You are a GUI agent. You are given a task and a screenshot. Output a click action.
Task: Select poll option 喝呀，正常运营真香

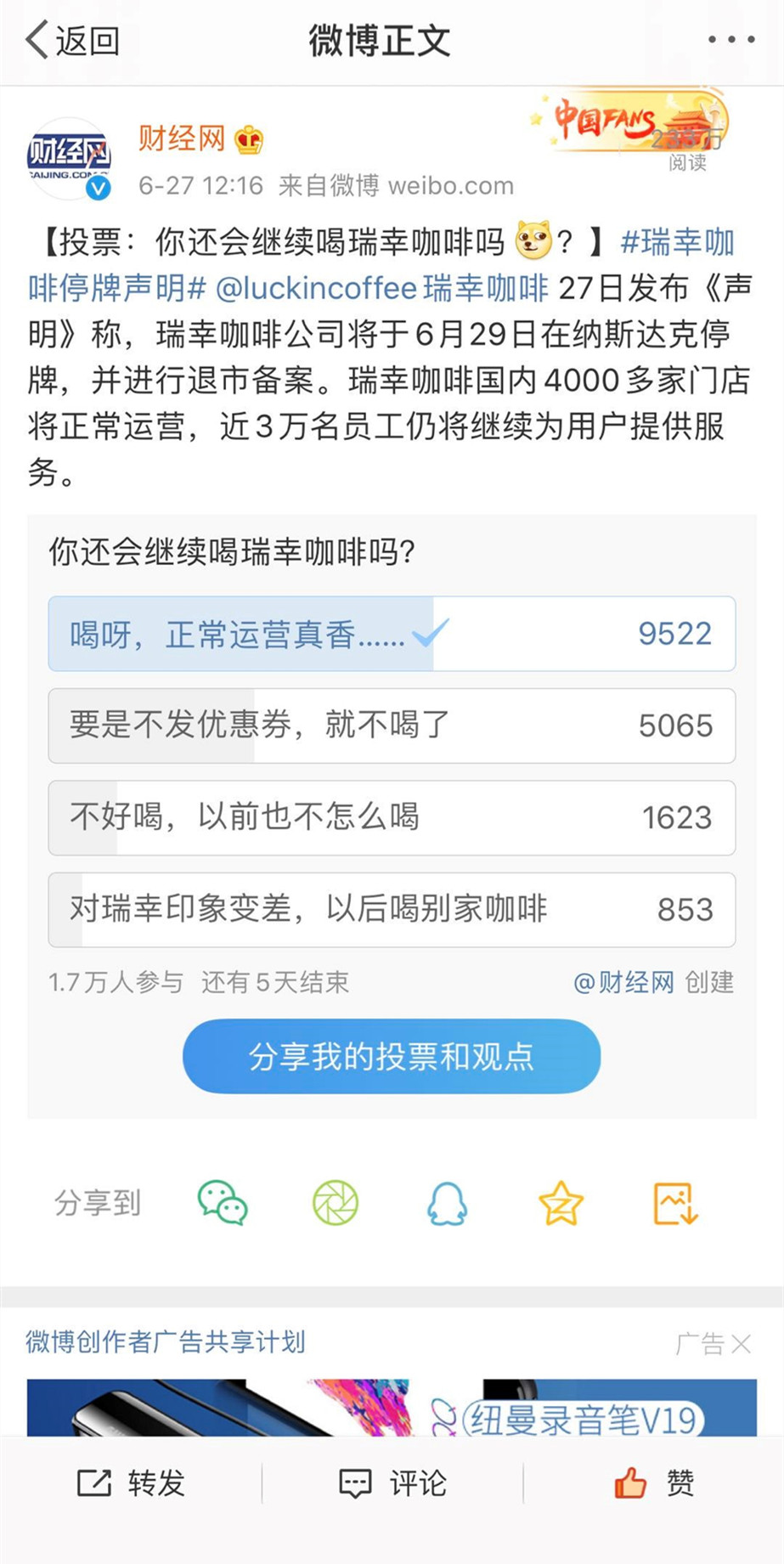tap(392, 634)
